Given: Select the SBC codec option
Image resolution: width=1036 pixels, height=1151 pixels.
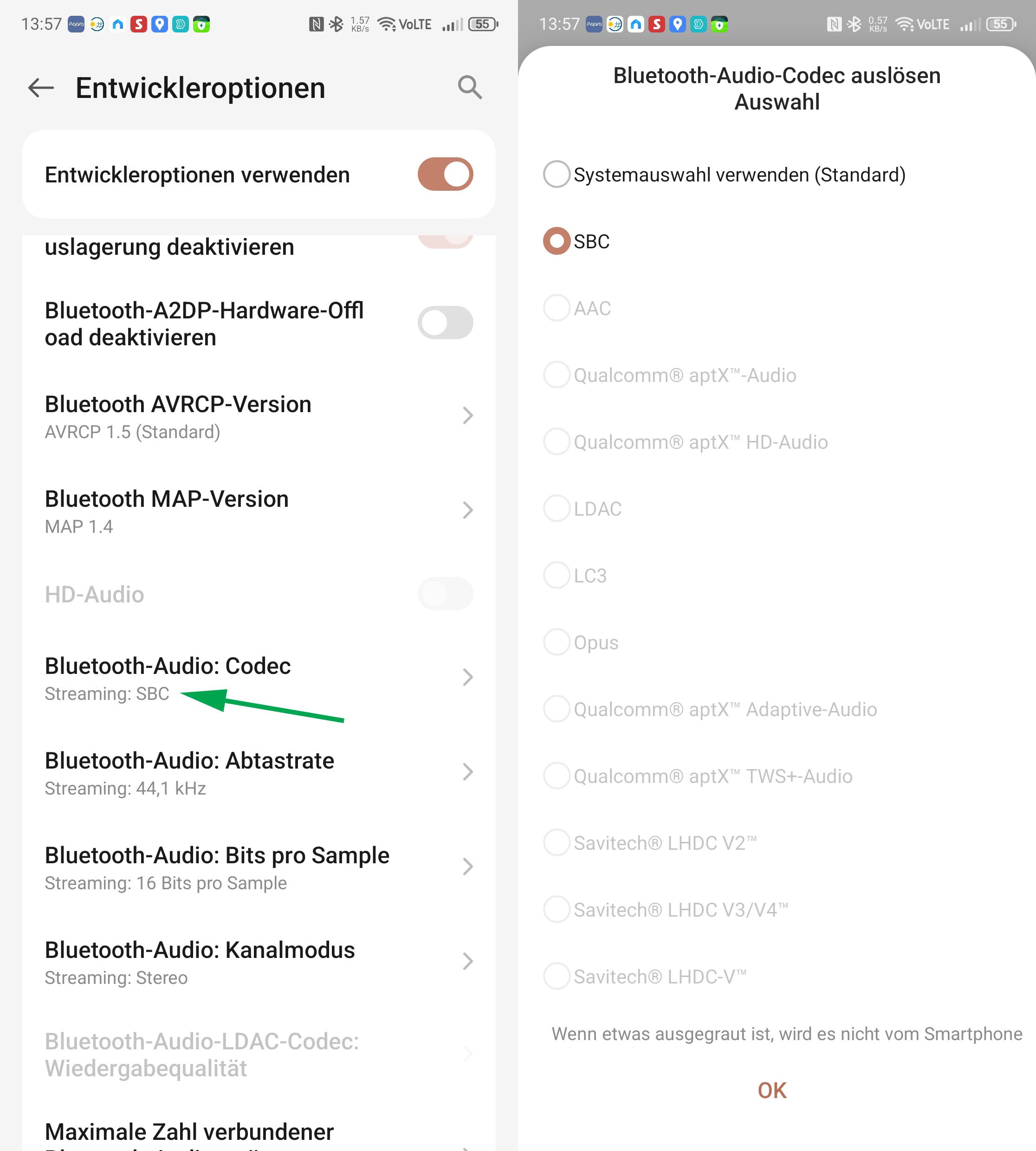Looking at the screenshot, I should coord(557,241).
